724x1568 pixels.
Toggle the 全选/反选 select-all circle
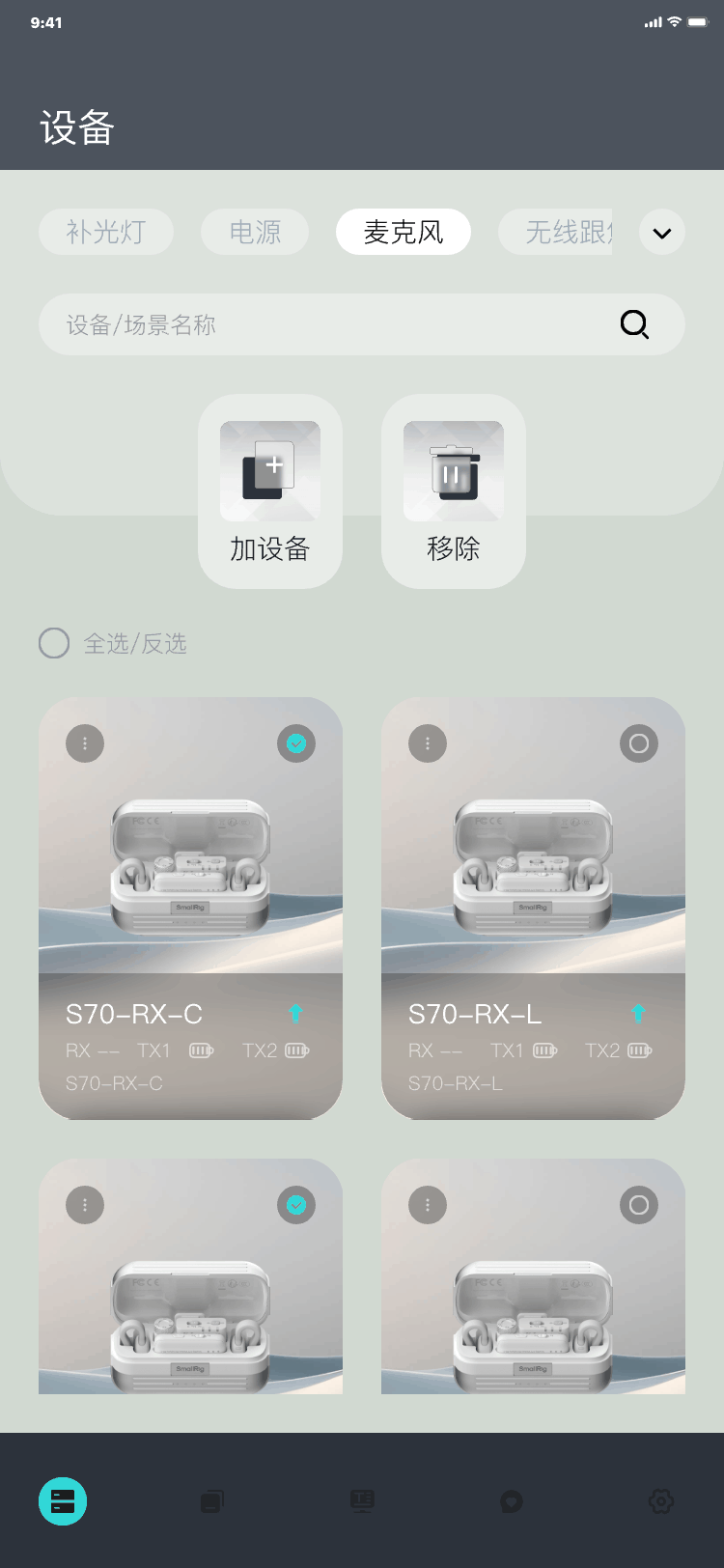click(54, 643)
